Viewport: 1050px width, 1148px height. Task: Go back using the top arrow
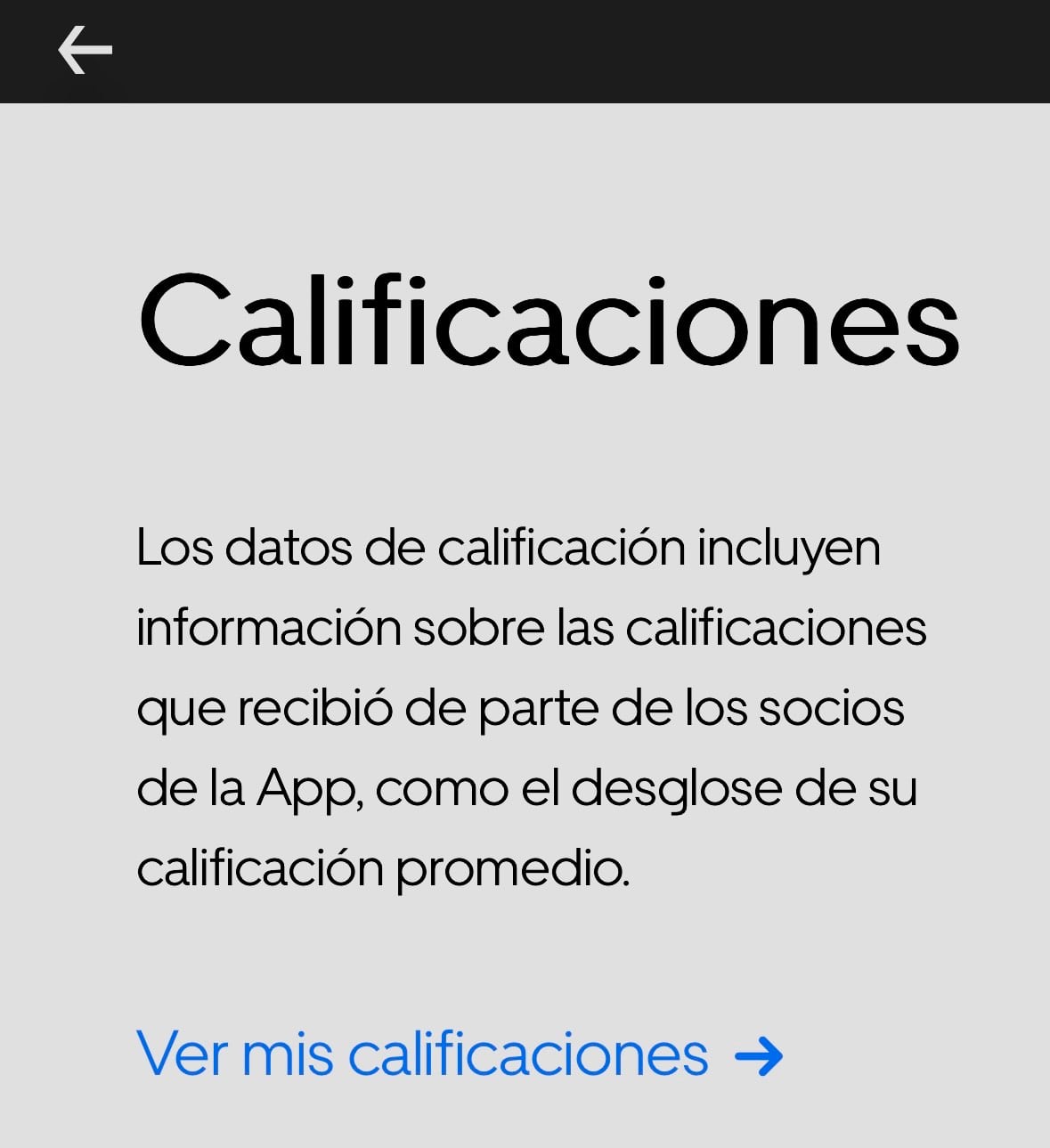pyautogui.click(x=85, y=50)
